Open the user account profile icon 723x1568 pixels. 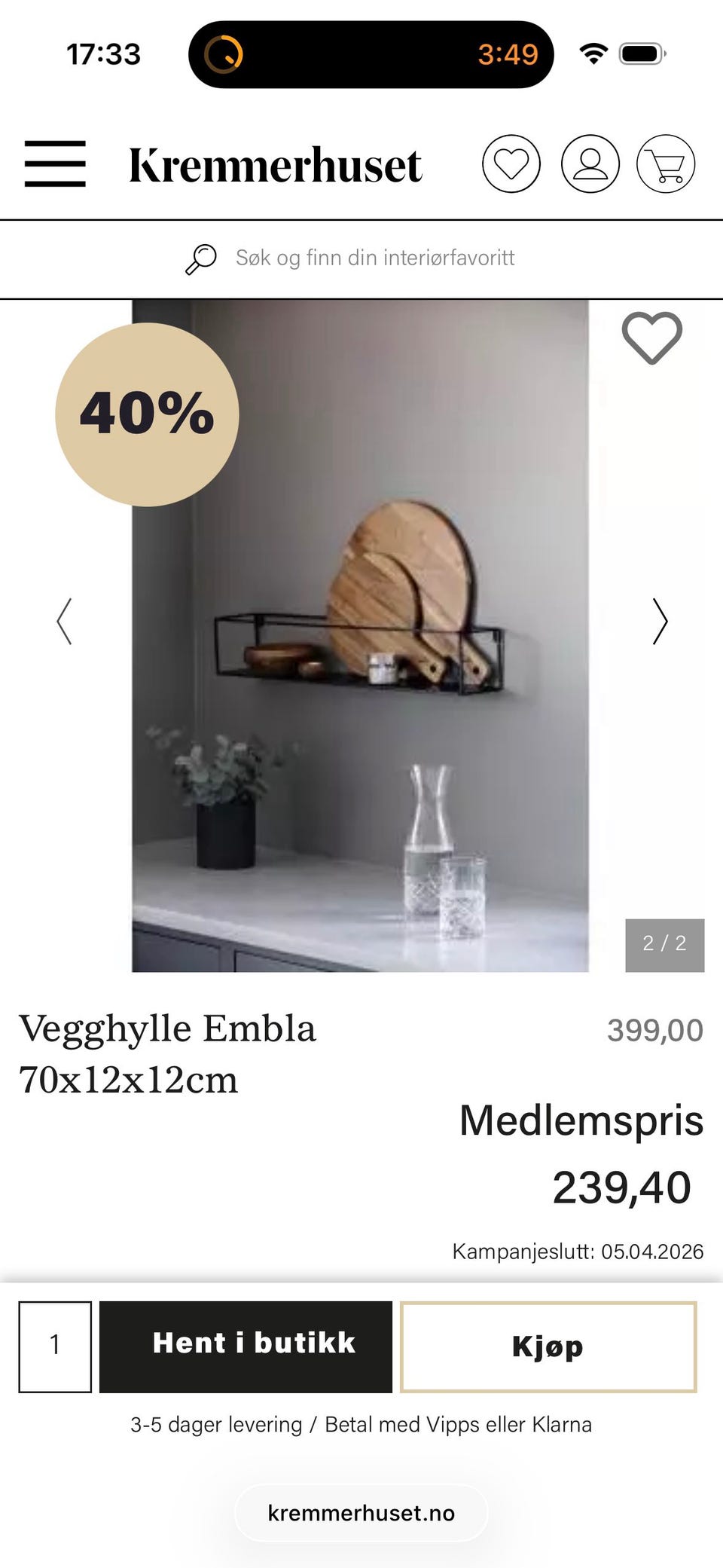(590, 164)
